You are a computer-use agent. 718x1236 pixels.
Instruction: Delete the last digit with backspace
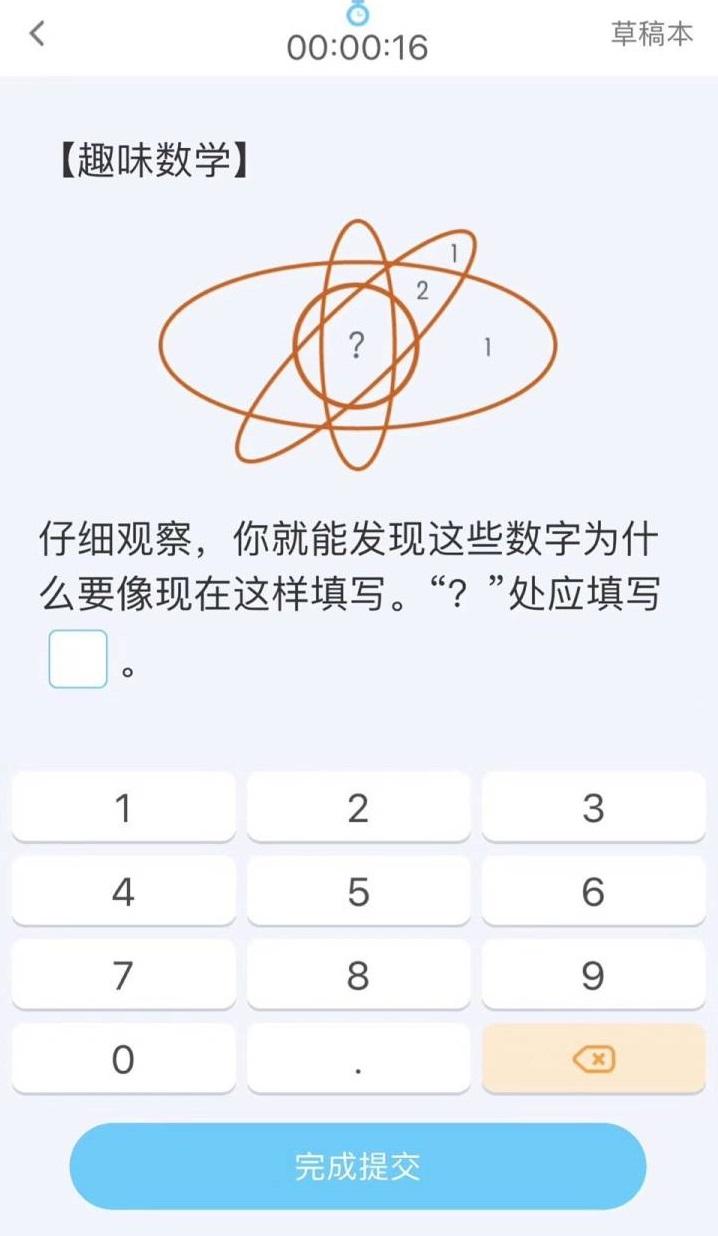[593, 1059]
